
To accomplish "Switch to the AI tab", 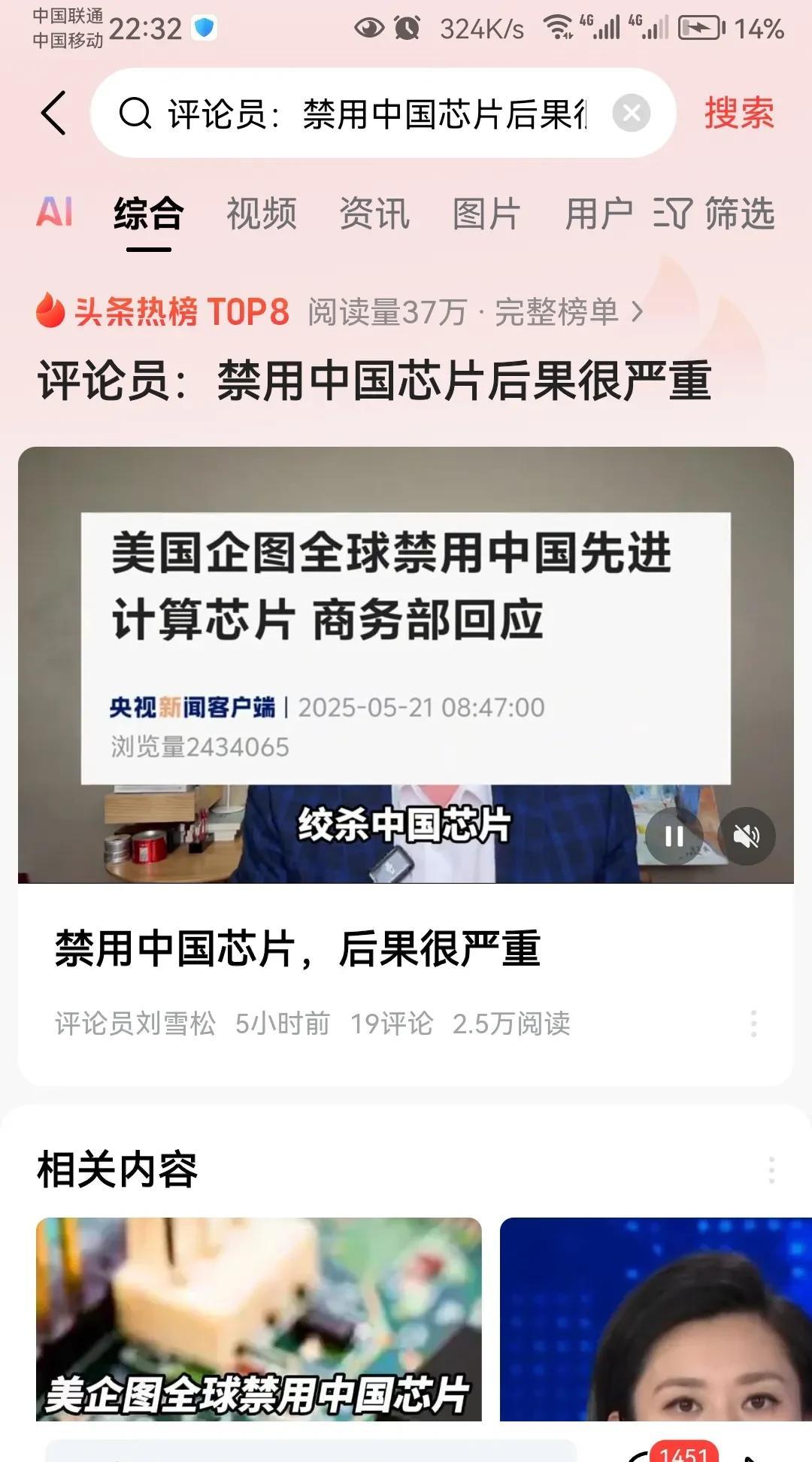I will (55, 213).
